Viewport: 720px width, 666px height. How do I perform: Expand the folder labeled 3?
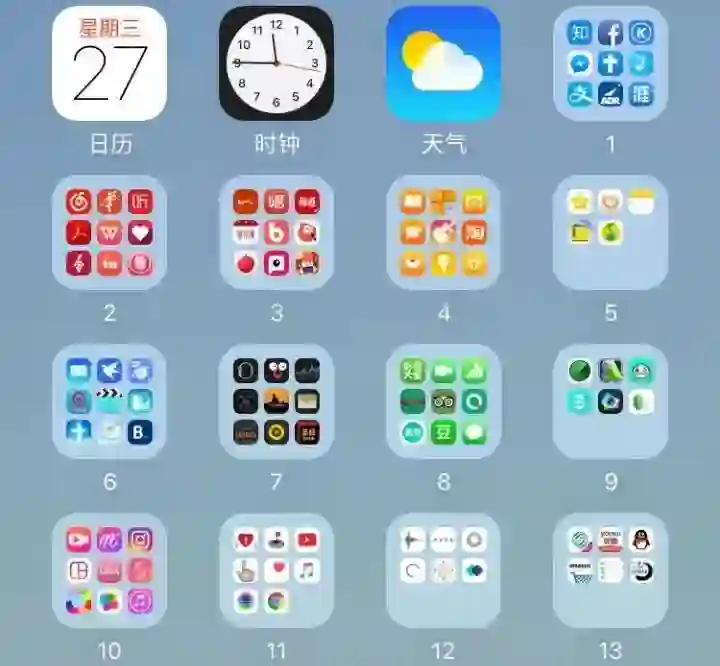276,233
